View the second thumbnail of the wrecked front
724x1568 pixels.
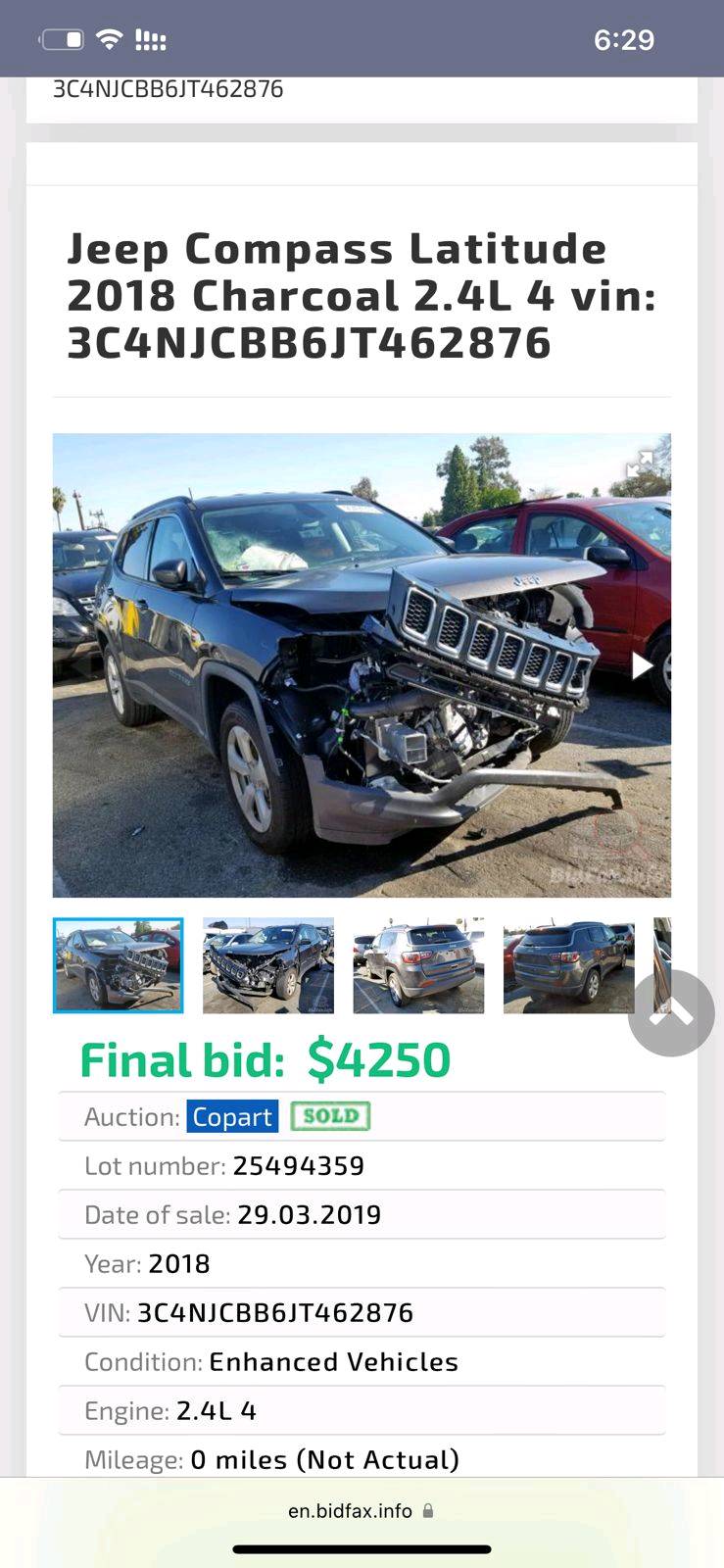[x=268, y=965]
